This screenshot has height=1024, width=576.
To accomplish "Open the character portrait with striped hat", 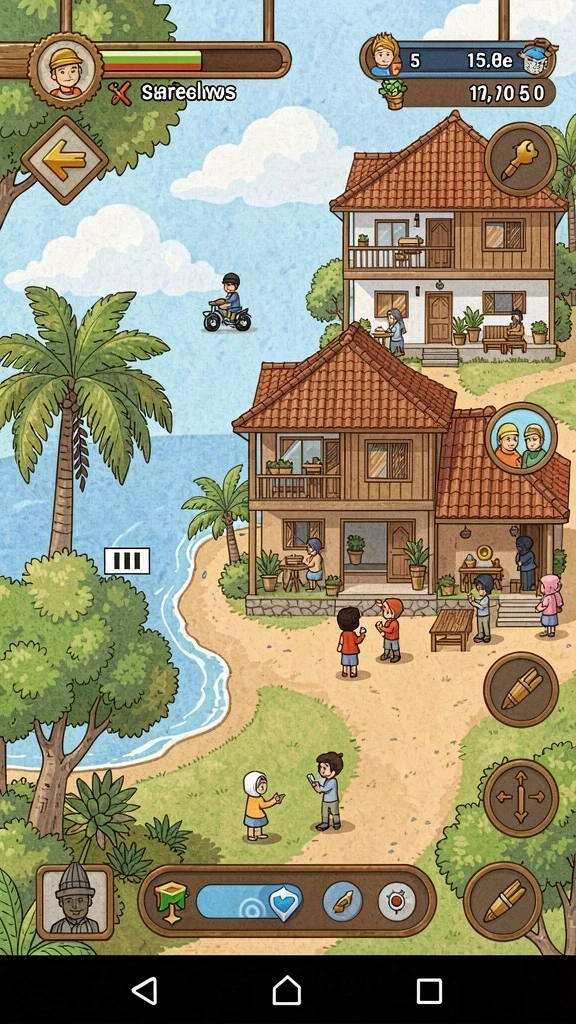I will pos(75,902).
